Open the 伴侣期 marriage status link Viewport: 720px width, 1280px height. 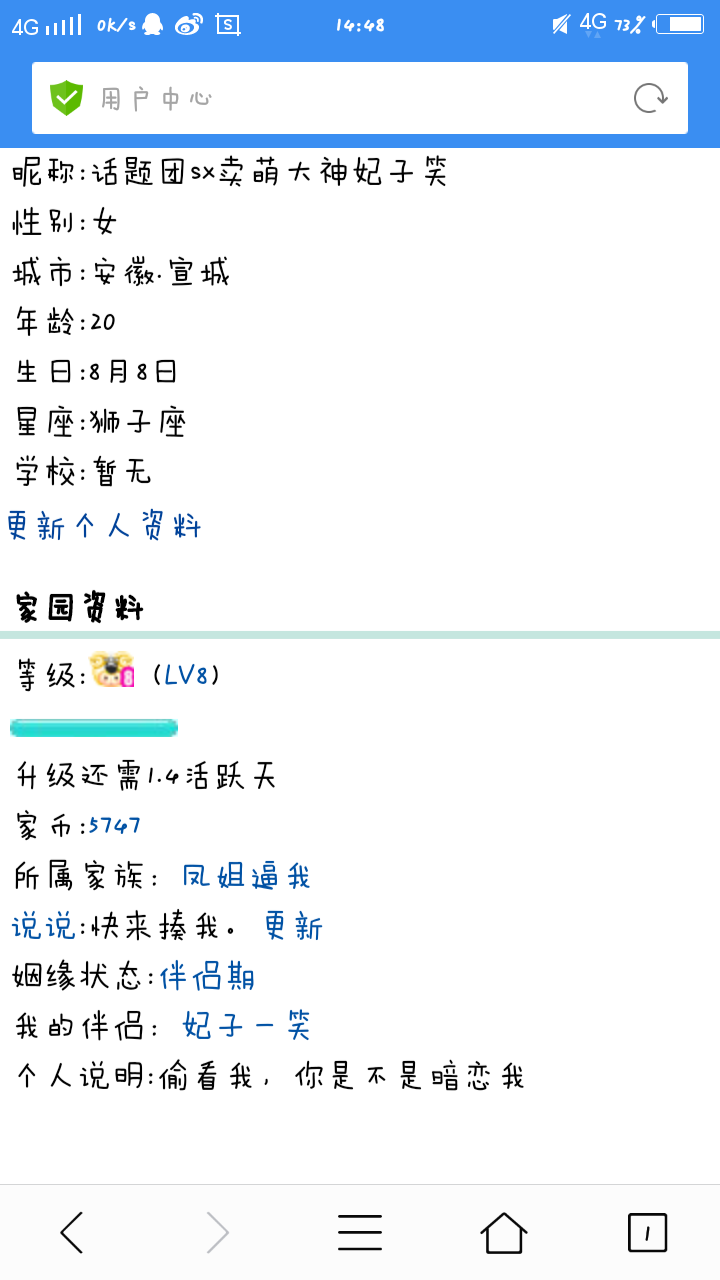pyautogui.click(x=207, y=977)
